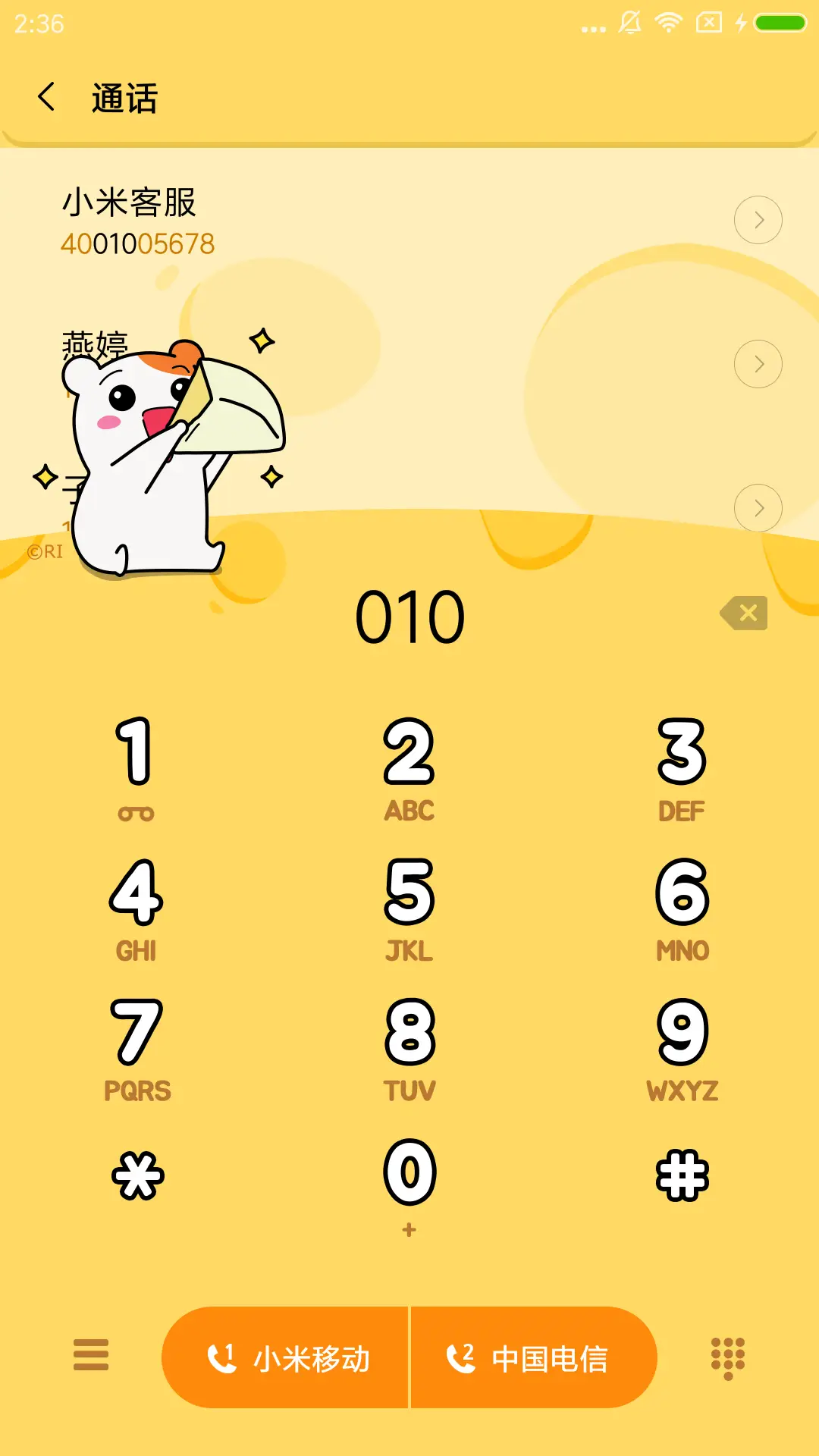Dial digit 0 on the keypad
This screenshot has height=1456, width=819.
pos(409,1183)
